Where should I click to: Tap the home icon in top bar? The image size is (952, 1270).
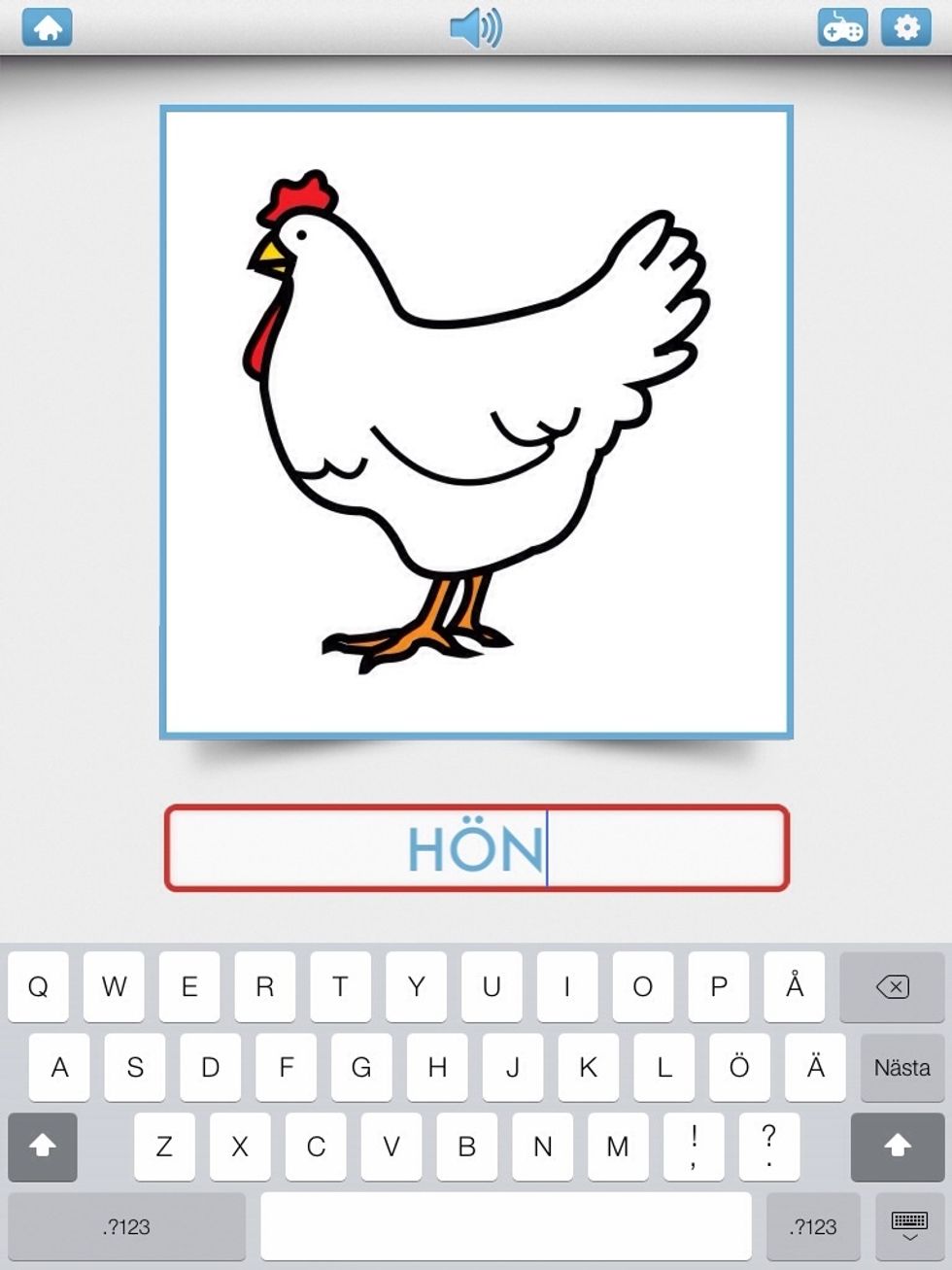pyautogui.click(x=46, y=27)
